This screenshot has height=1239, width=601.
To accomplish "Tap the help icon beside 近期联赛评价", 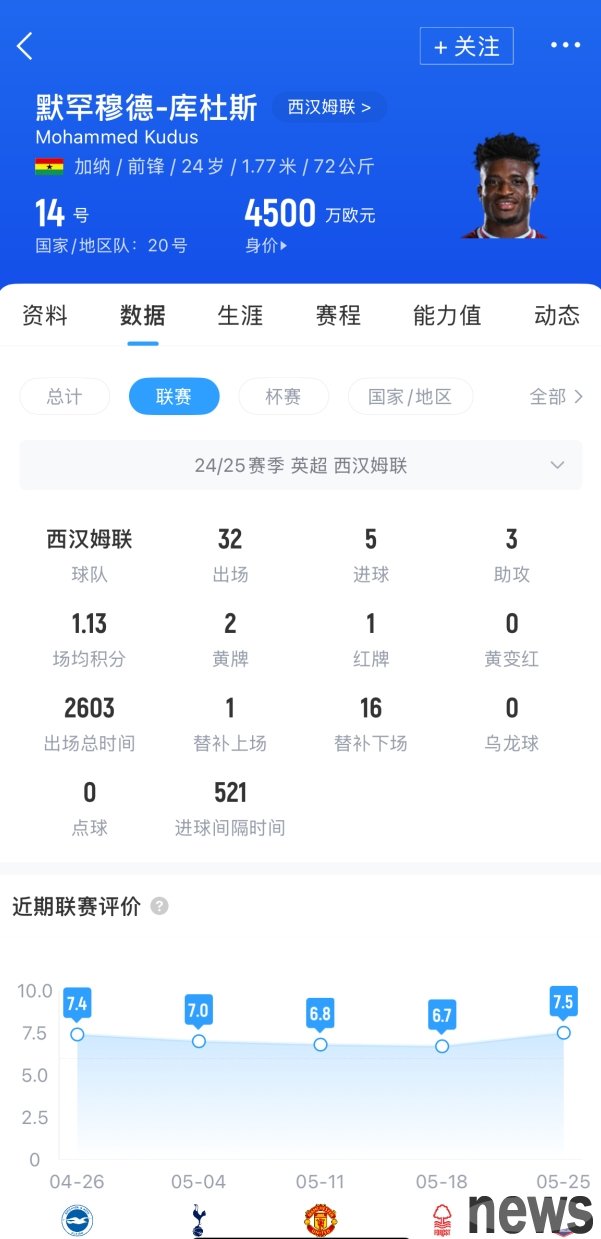I will (159, 906).
